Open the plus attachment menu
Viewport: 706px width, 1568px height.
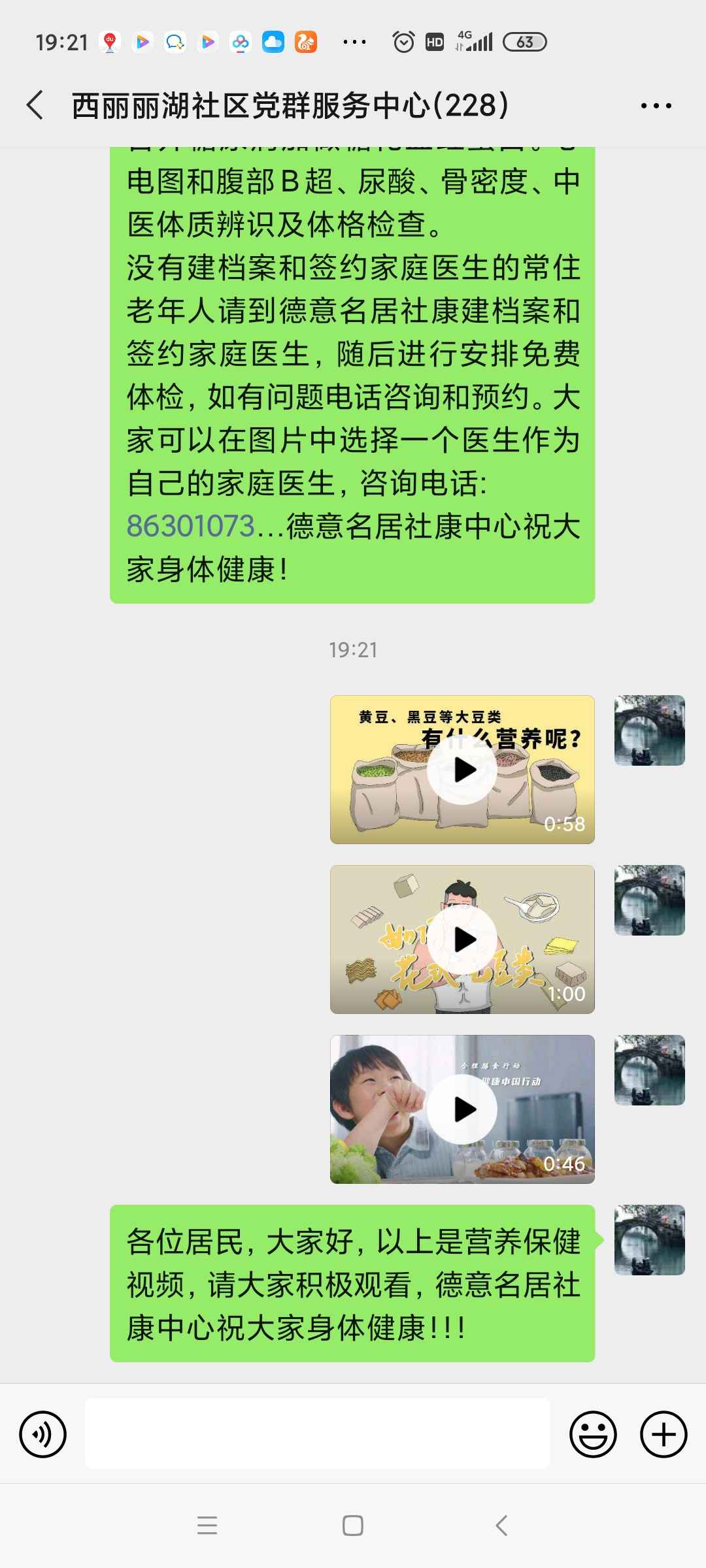[x=664, y=1435]
